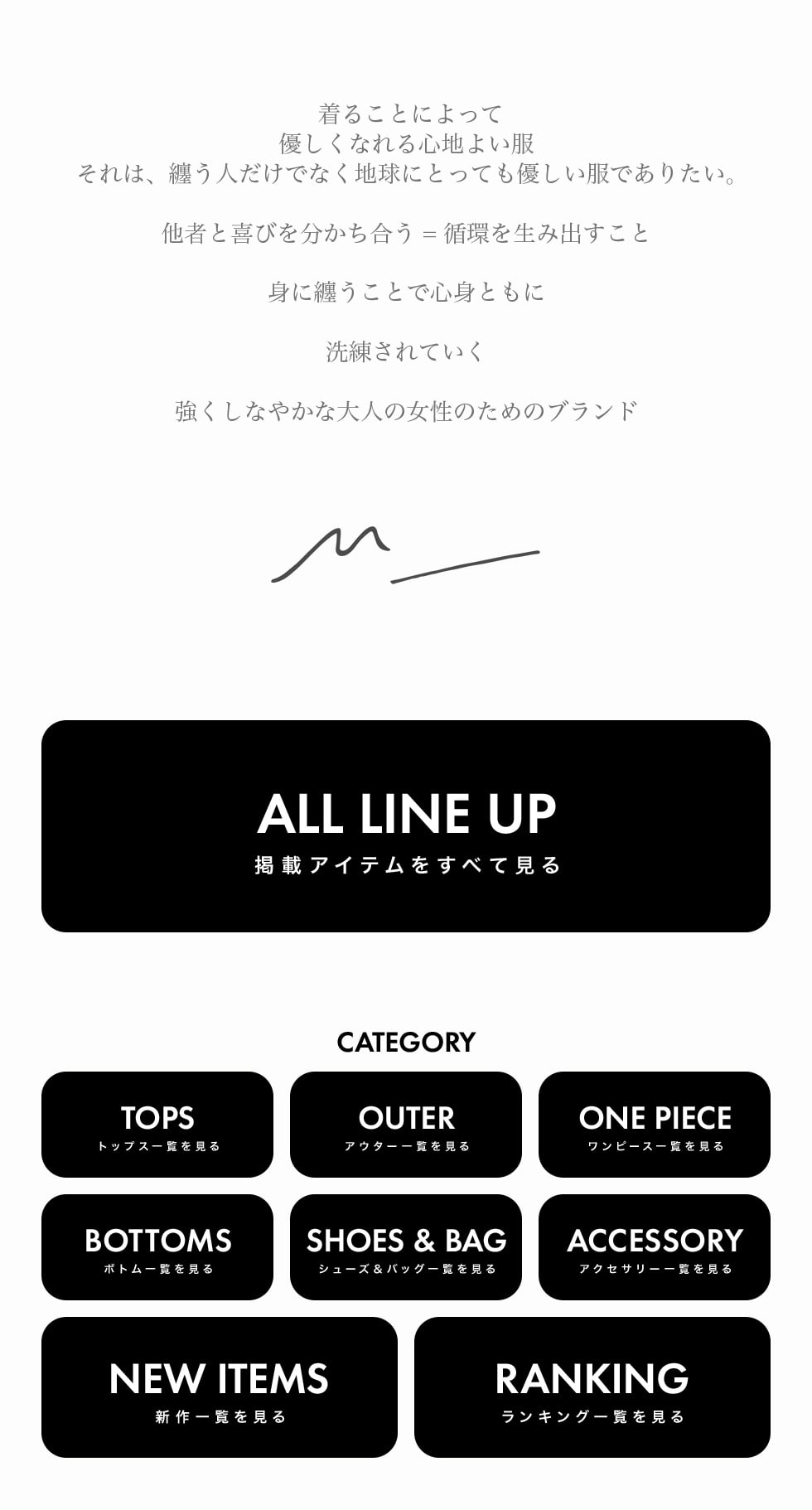
Task: Select the BOTTOMS category
Action: pyautogui.click(x=157, y=1247)
